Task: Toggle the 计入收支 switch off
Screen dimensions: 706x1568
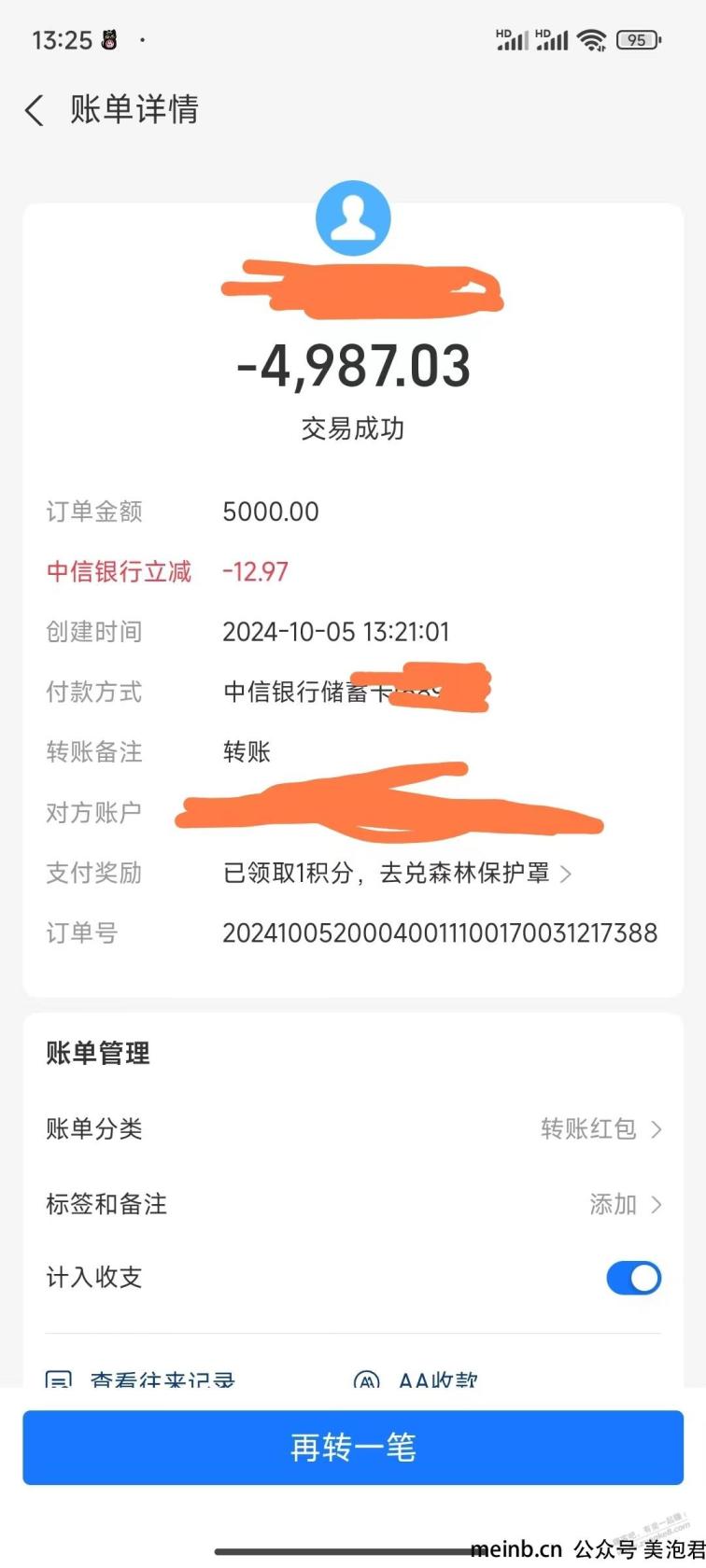Action: pyautogui.click(x=633, y=1278)
